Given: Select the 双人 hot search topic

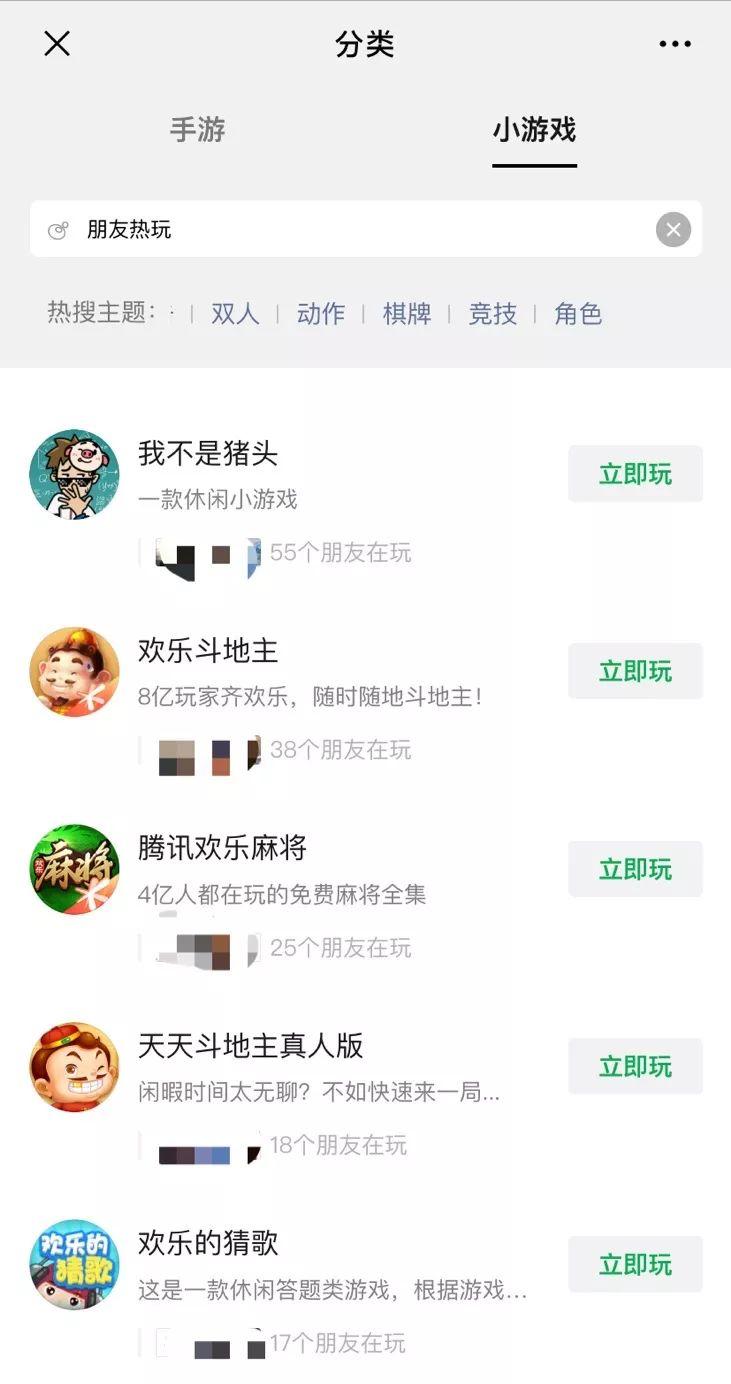Looking at the screenshot, I should [233, 314].
